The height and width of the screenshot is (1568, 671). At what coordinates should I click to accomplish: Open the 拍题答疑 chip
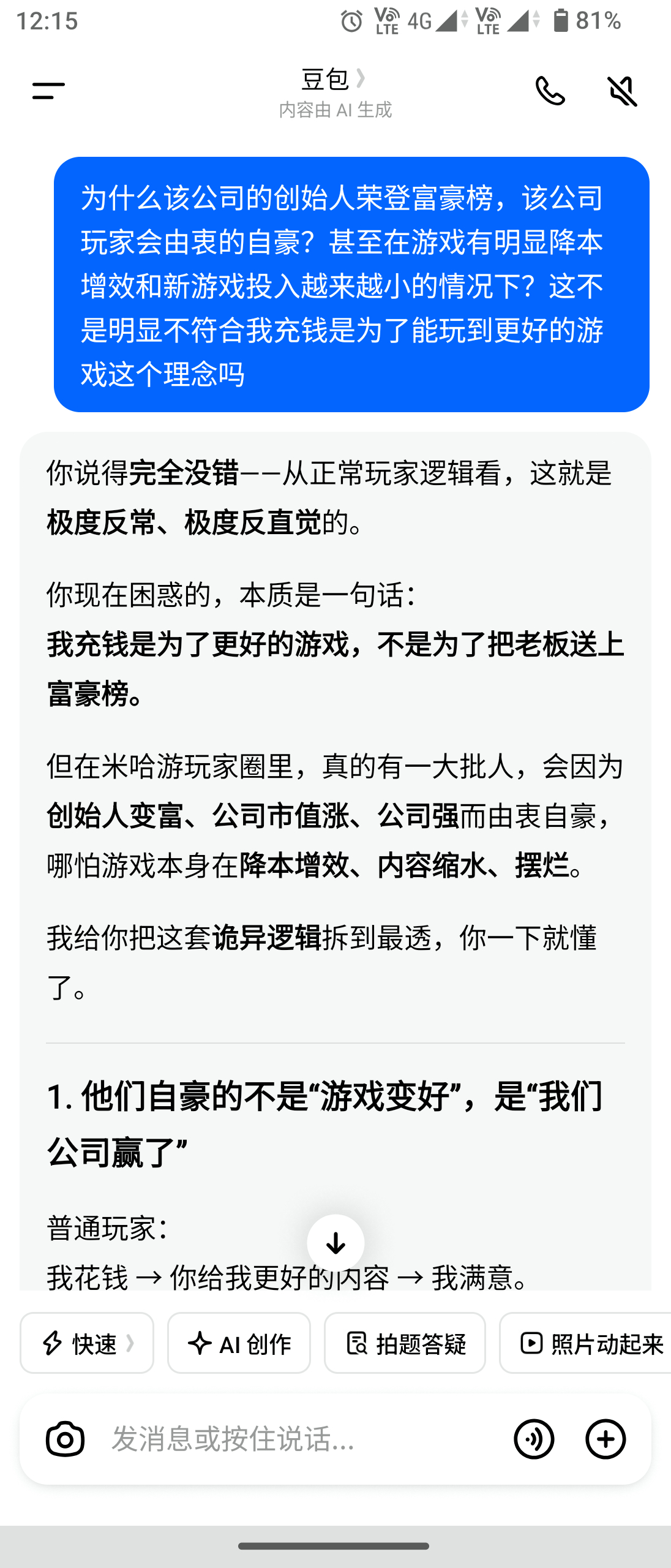point(405,1343)
